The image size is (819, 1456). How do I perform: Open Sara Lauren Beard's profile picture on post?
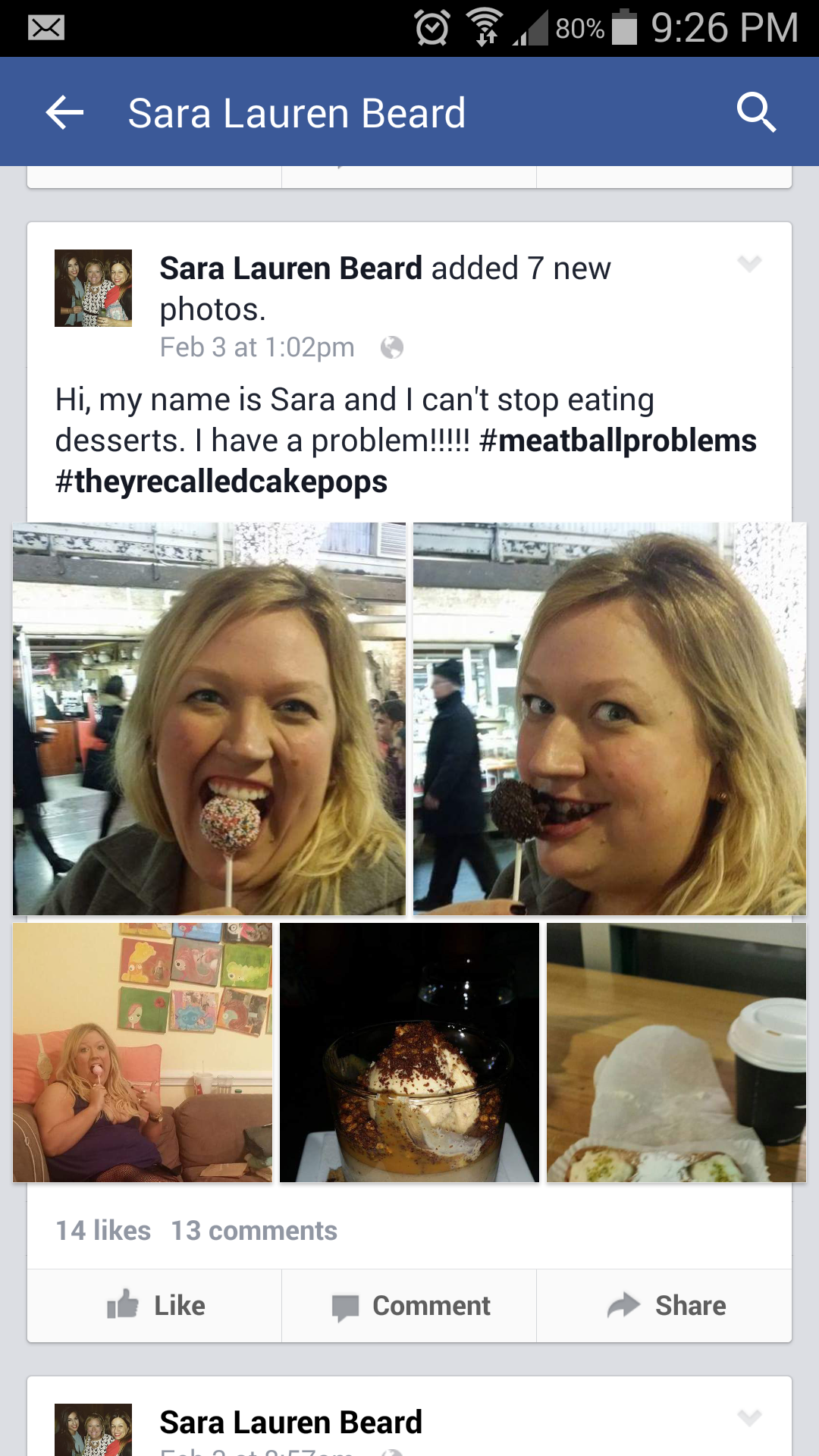93,288
